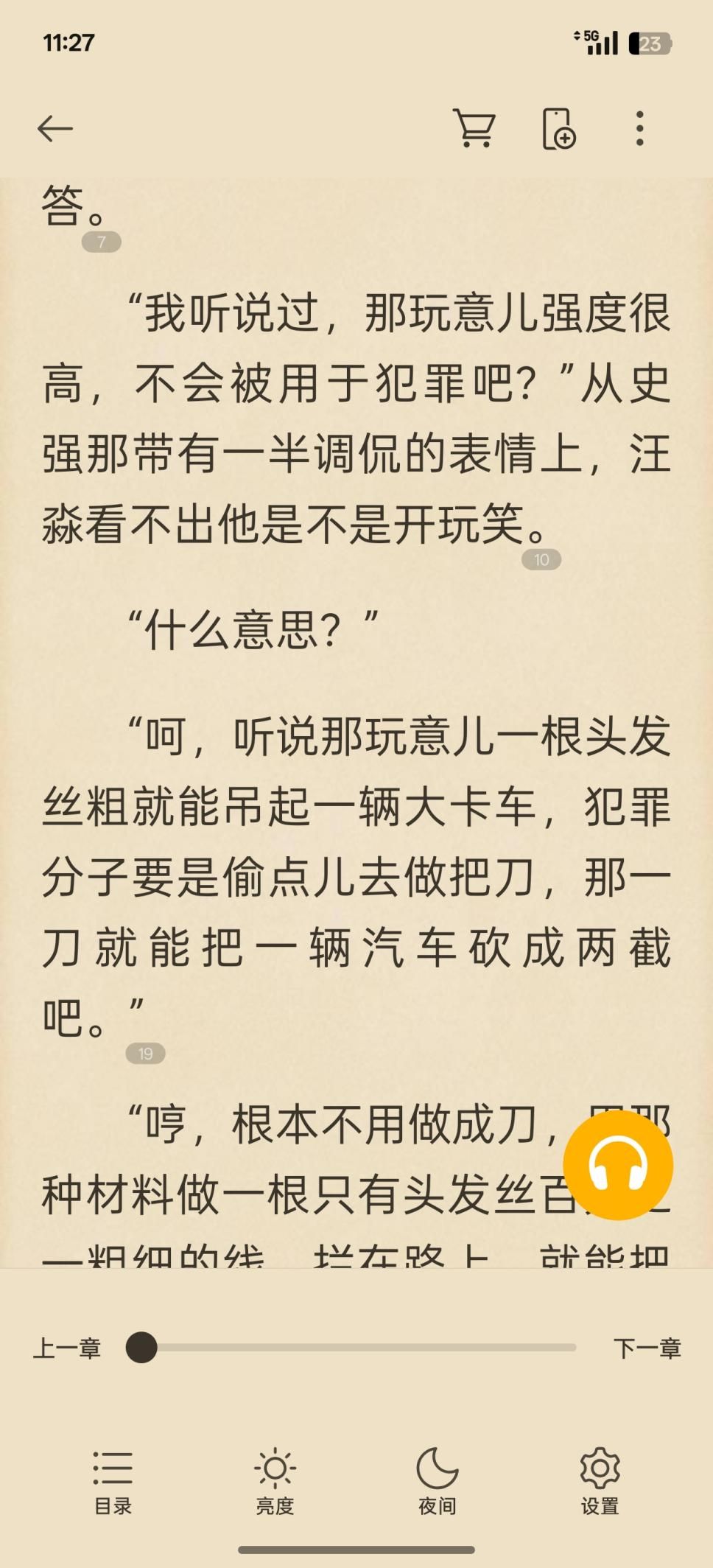Go to the previous chapter (上一章)
The width and height of the screenshot is (713, 1568).
point(67,1348)
